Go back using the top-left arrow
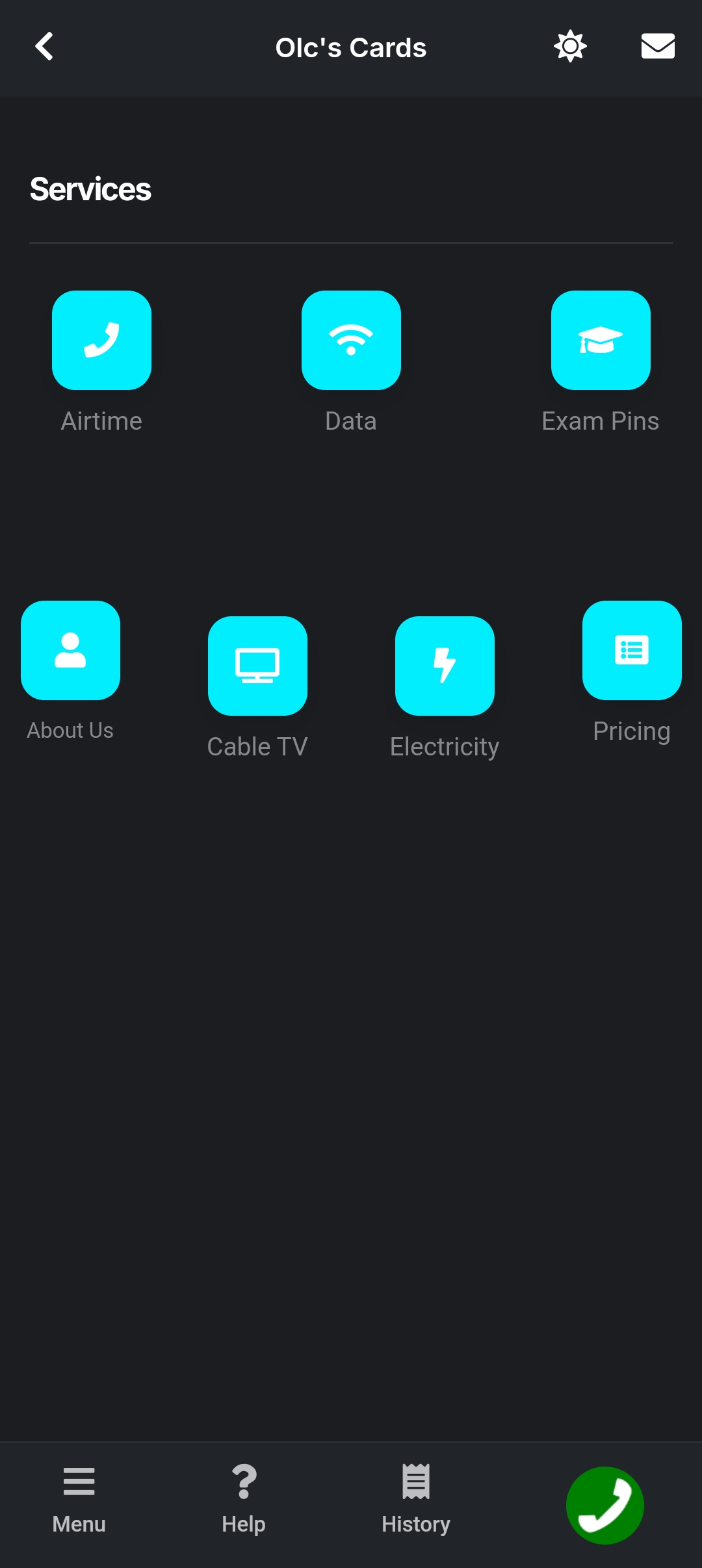 tap(44, 47)
